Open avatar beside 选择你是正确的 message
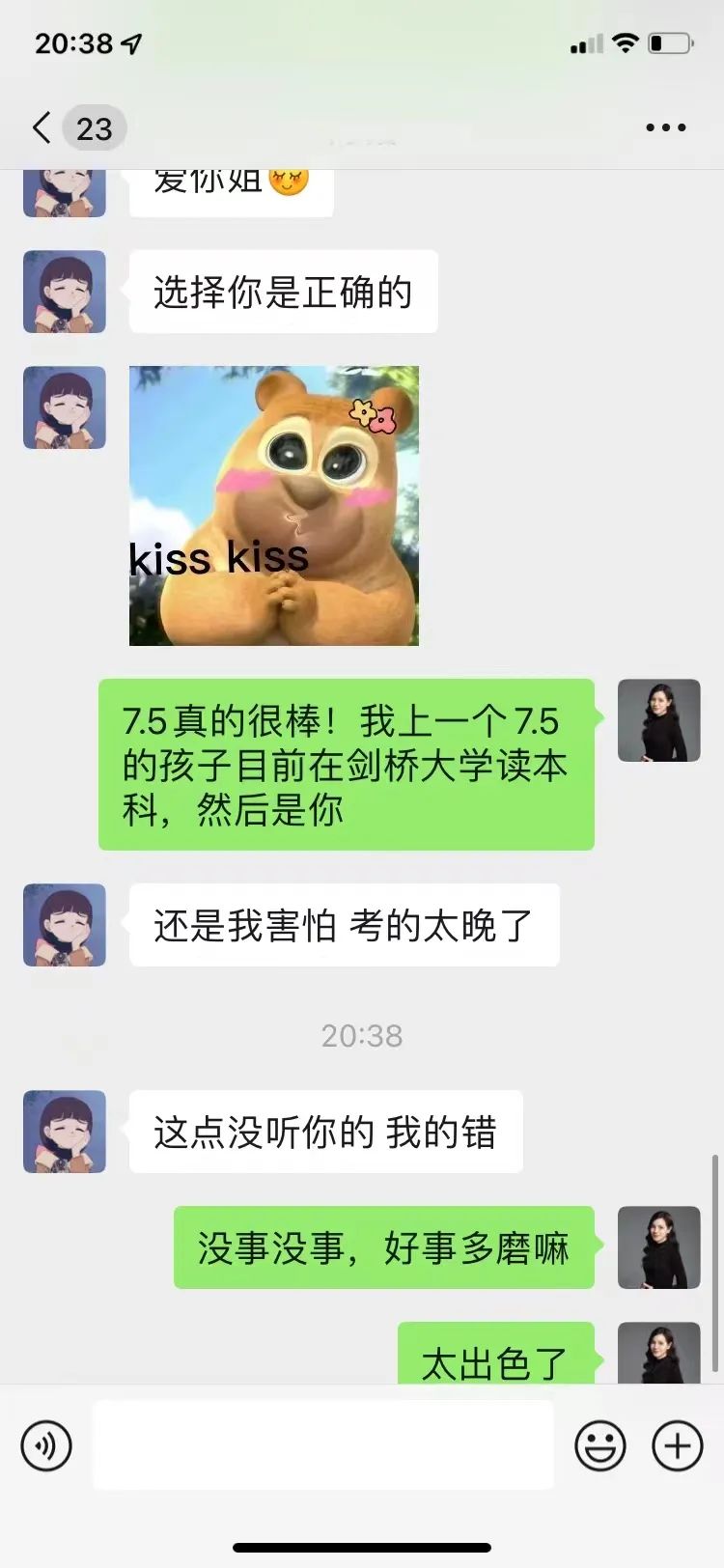Viewport: 724px width, 1568px height. (x=65, y=292)
